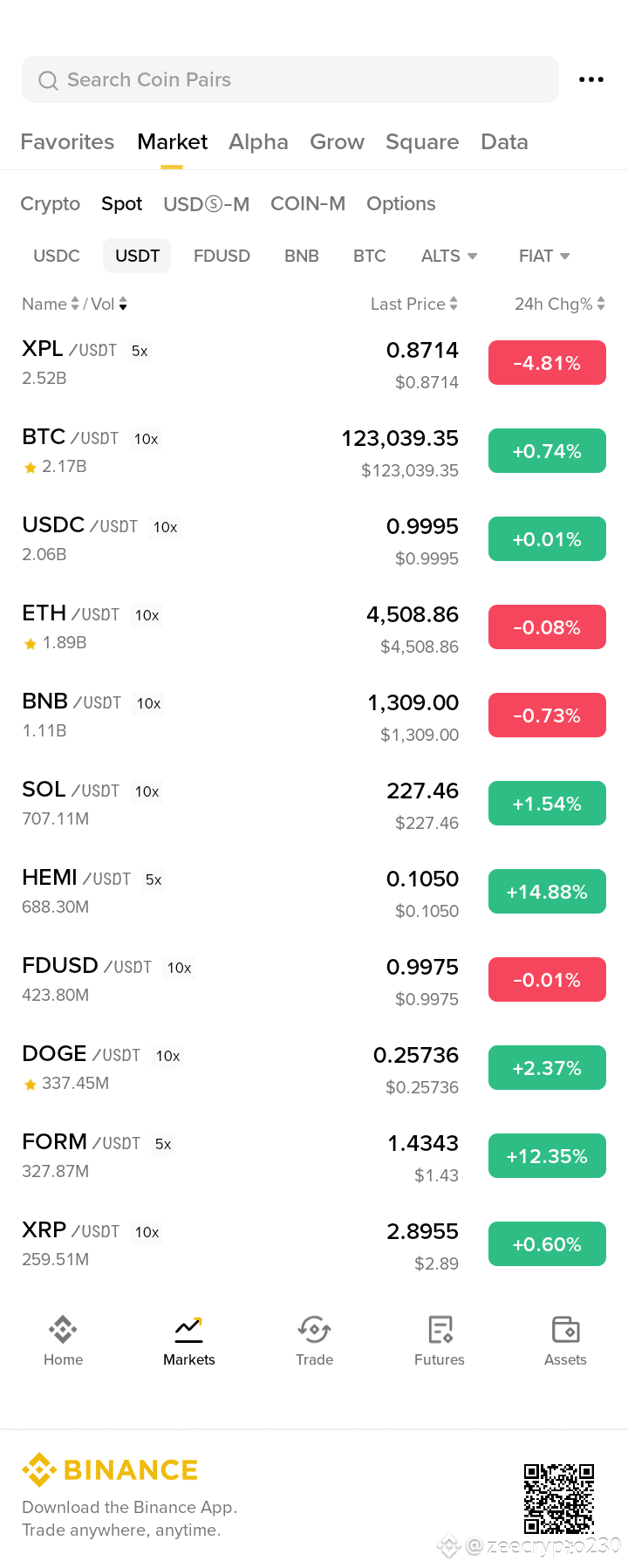Image resolution: width=628 pixels, height=1568 pixels.
Task: Choose the FDUSD quote chip
Action: [x=222, y=256]
